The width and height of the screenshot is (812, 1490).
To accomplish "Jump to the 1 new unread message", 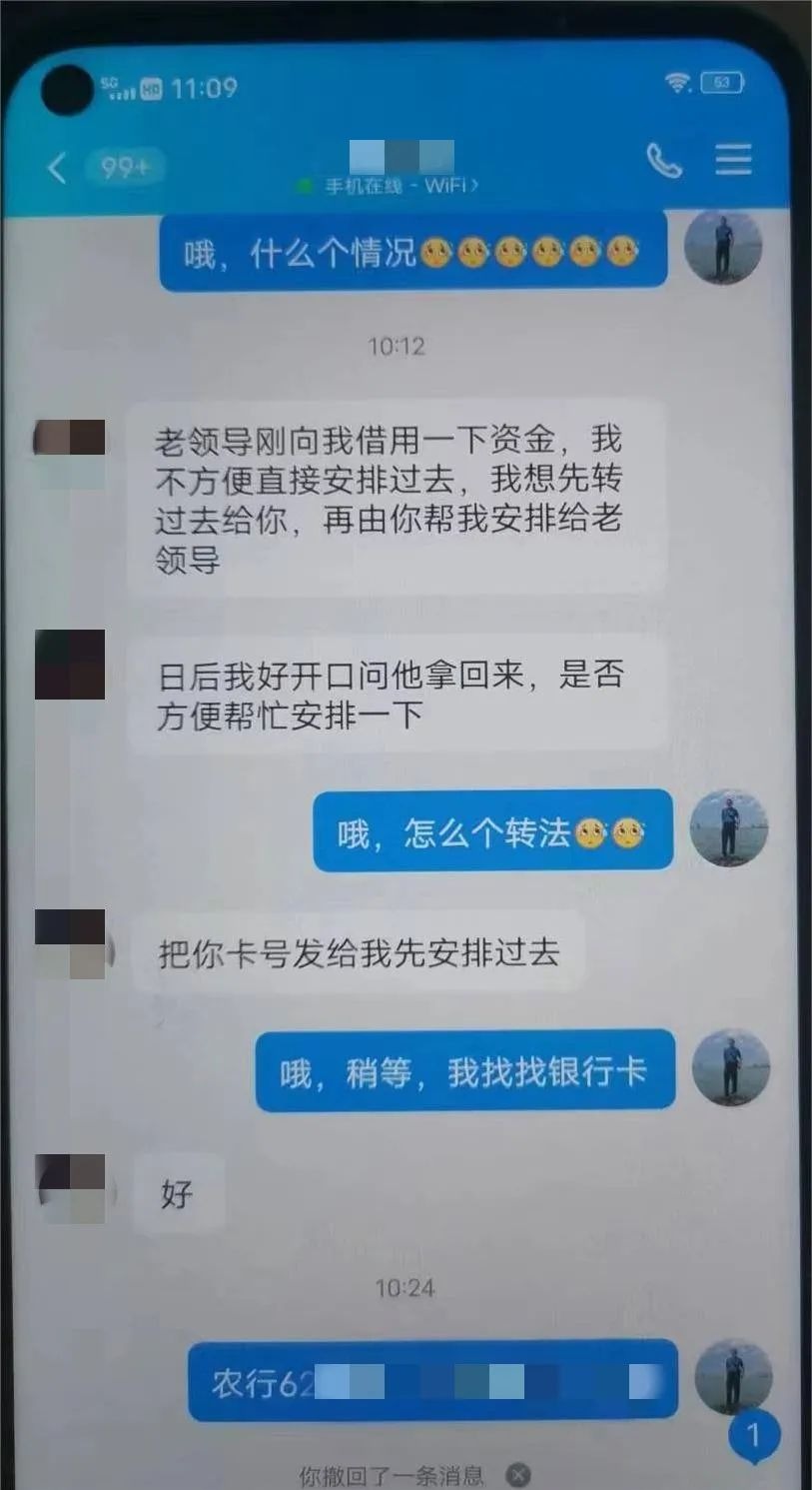I will coord(753,1436).
